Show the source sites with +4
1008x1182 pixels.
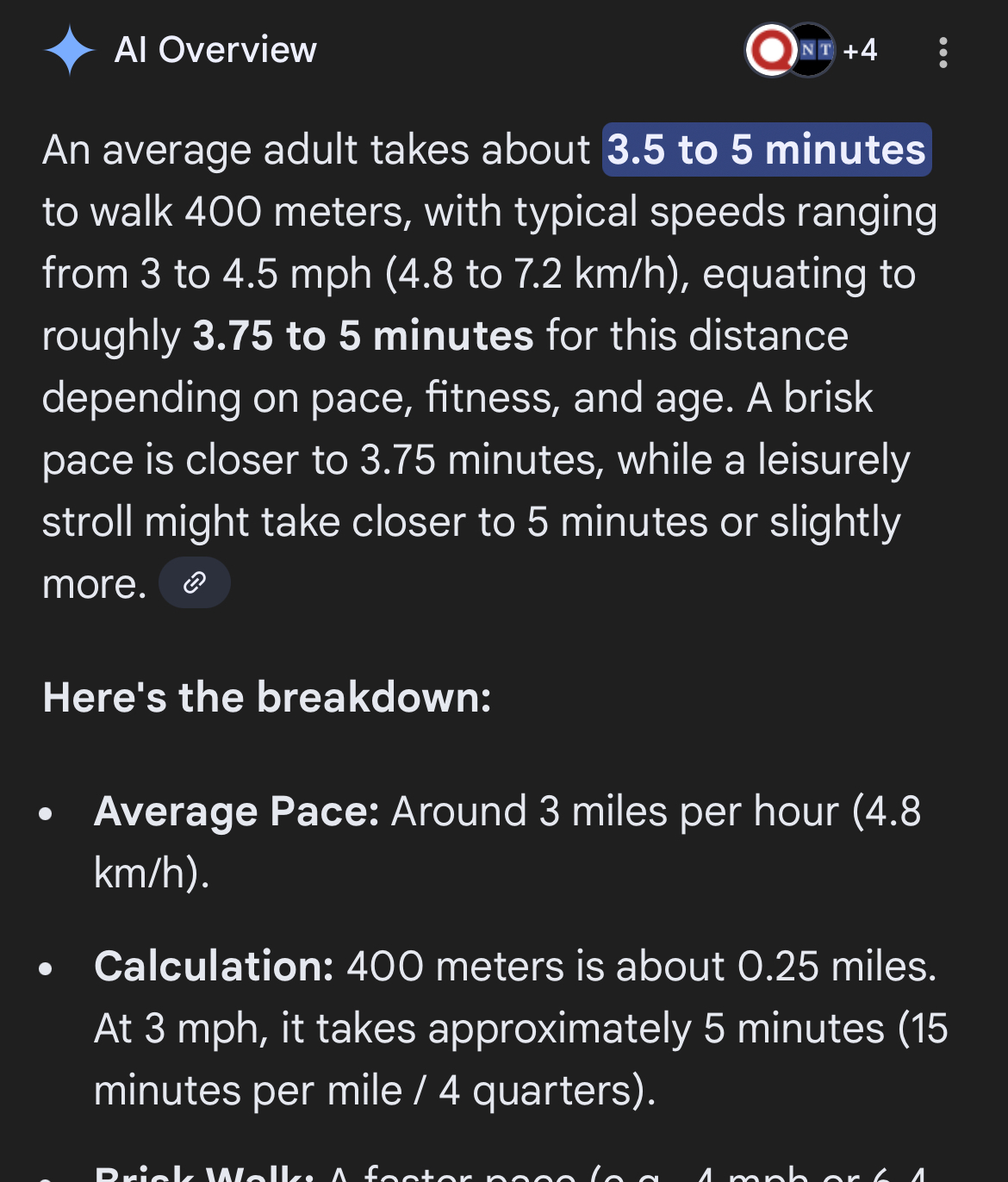[812, 50]
